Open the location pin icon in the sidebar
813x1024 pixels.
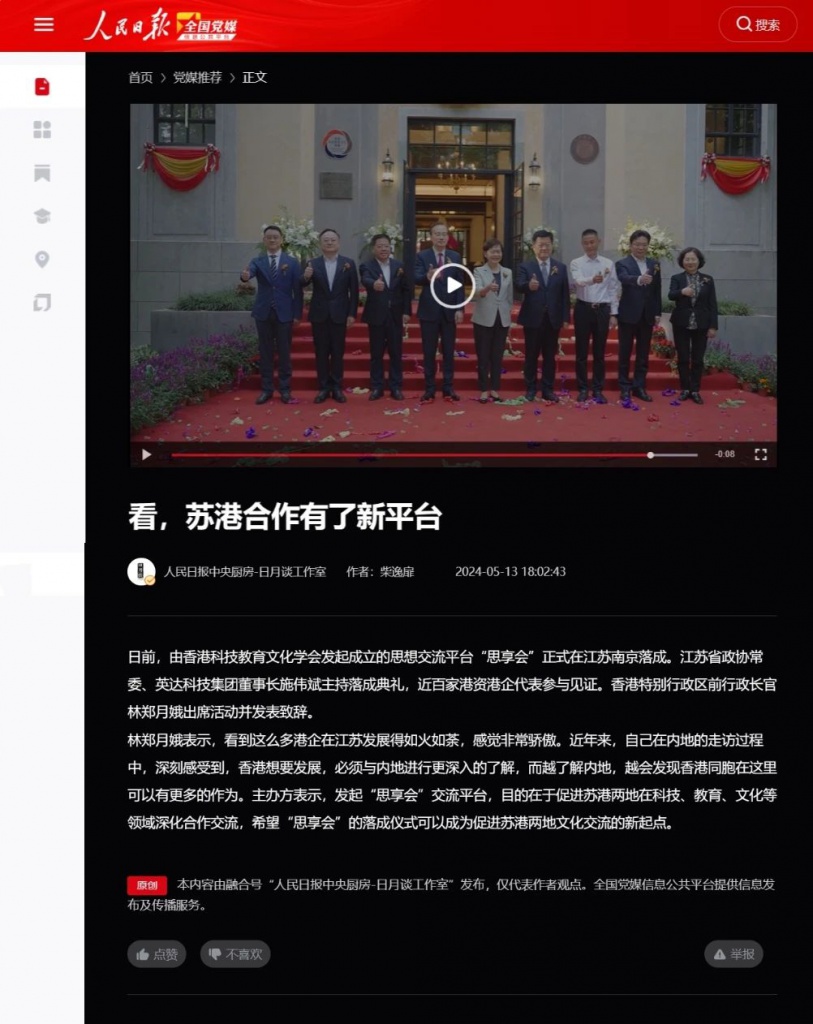tap(42, 260)
